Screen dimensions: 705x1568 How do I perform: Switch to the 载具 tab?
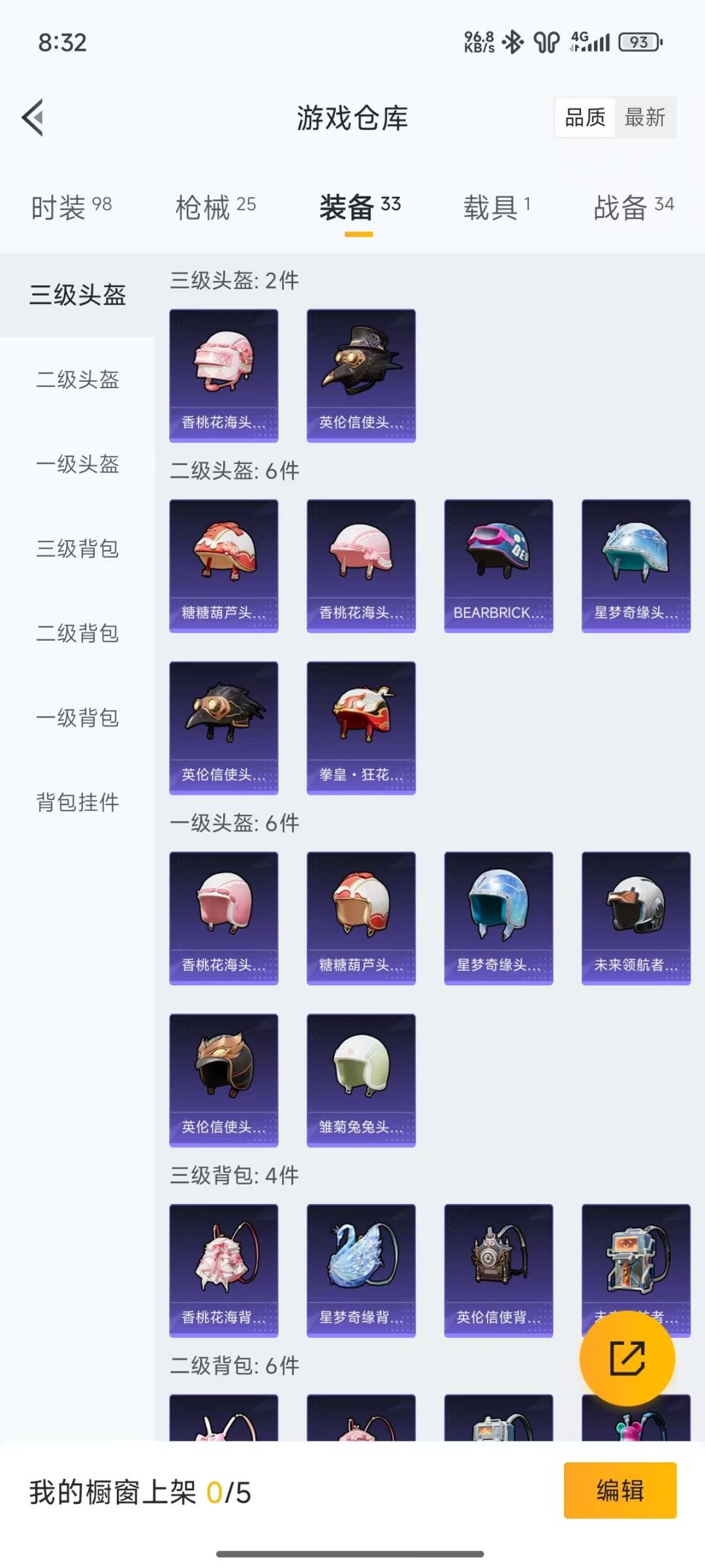pyautogui.click(x=497, y=208)
